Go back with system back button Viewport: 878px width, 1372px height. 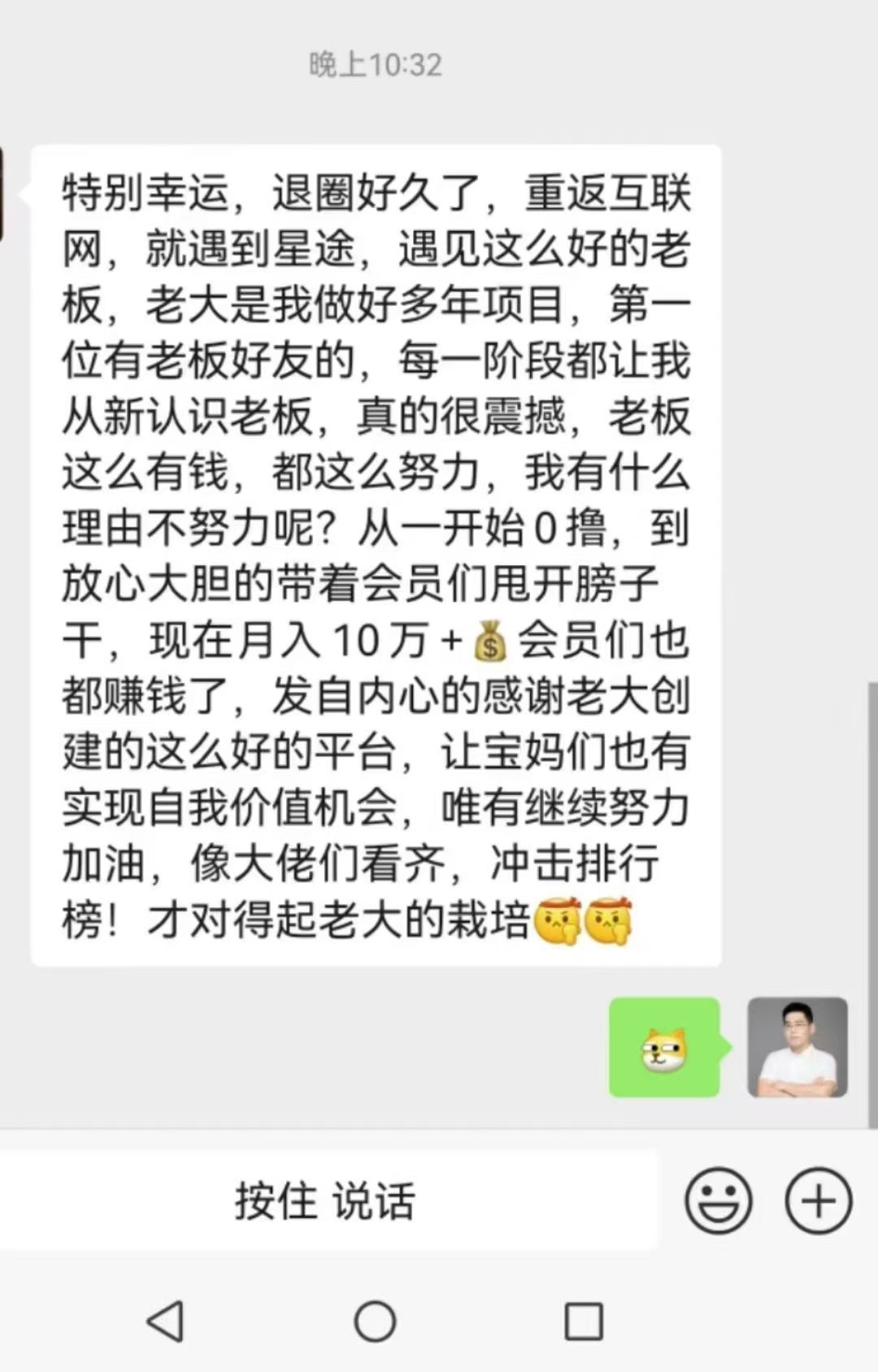pyautogui.click(x=166, y=1321)
